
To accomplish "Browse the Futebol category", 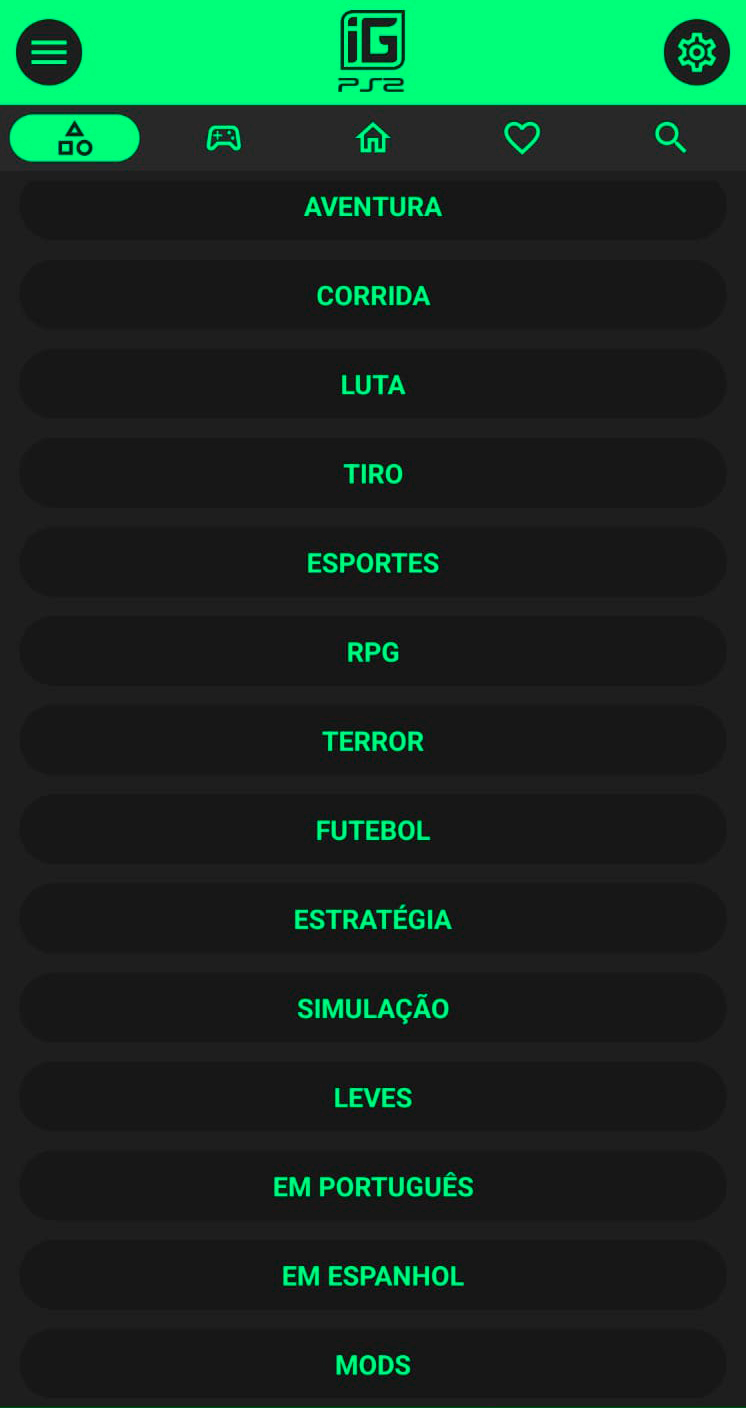I will (x=373, y=830).
